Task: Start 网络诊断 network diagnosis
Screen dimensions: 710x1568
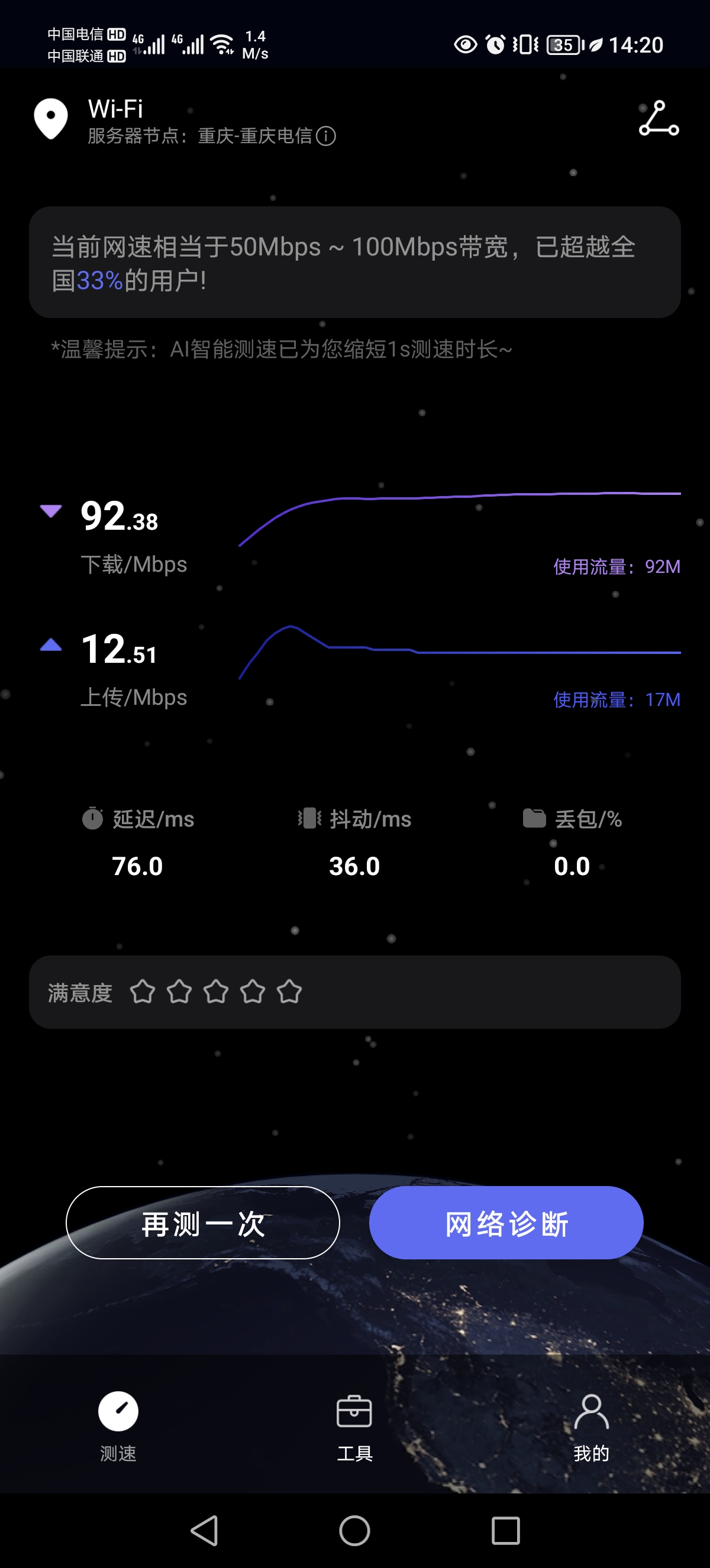Action: click(x=506, y=1223)
